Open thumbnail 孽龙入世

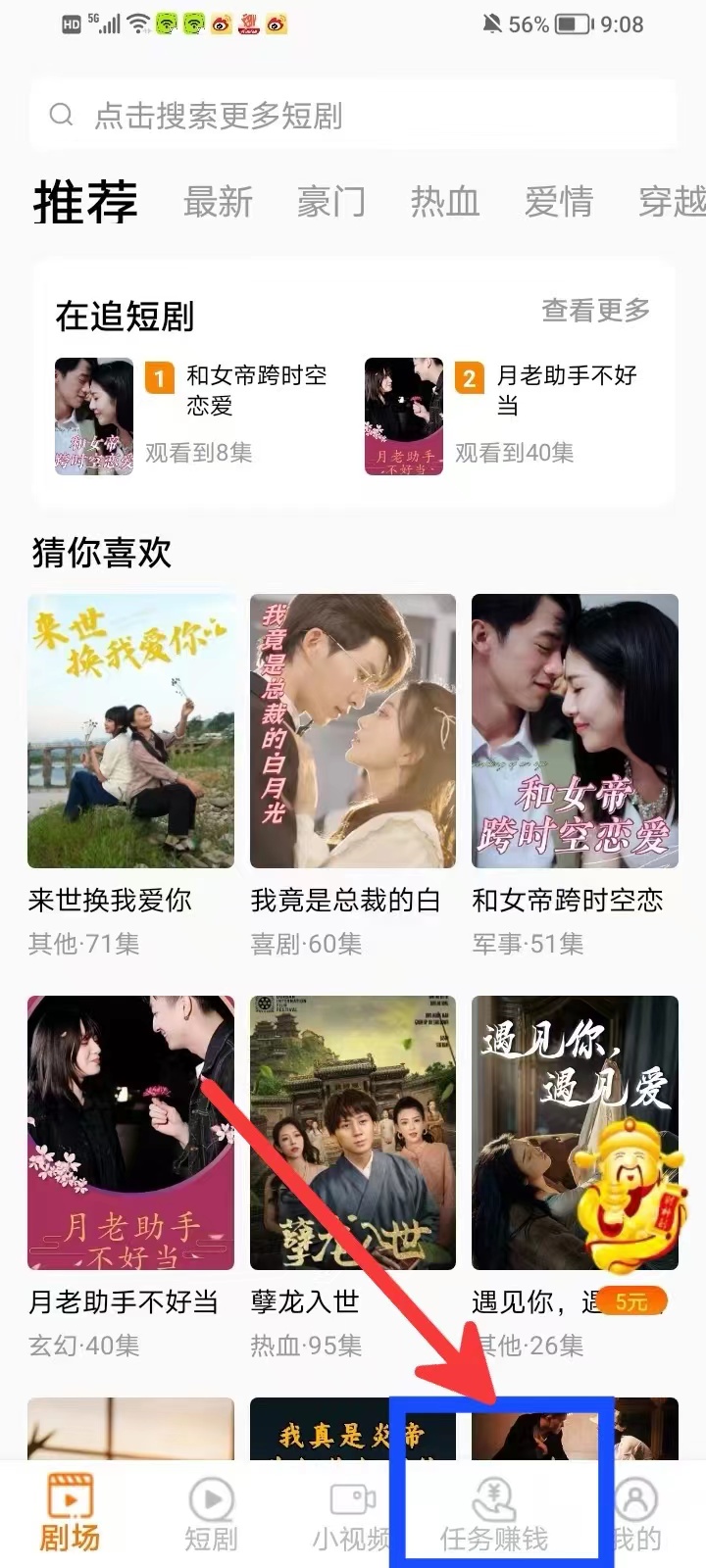click(x=352, y=1133)
